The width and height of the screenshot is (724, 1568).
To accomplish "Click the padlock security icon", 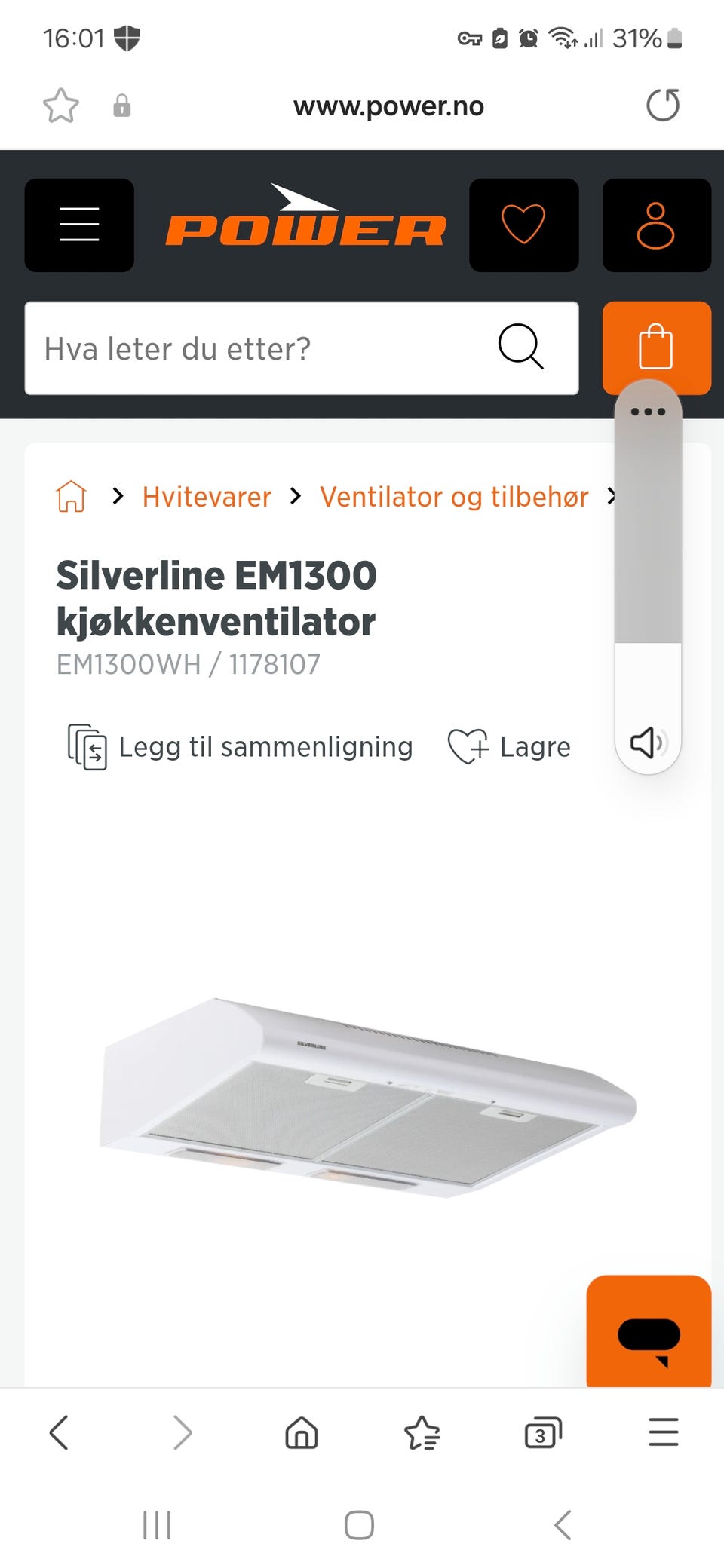I will coord(123,106).
